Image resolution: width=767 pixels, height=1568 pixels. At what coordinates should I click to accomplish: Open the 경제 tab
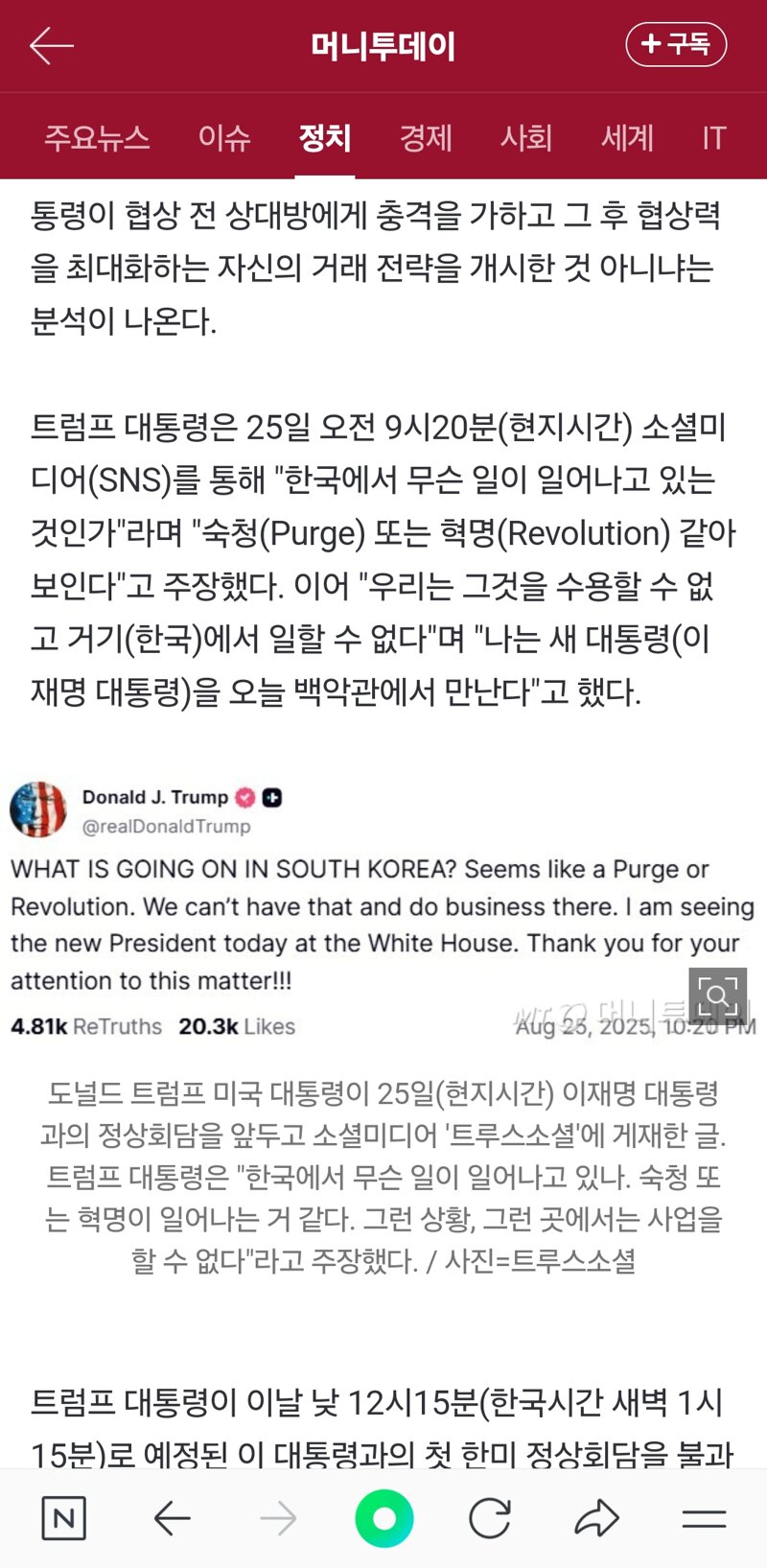(426, 138)
